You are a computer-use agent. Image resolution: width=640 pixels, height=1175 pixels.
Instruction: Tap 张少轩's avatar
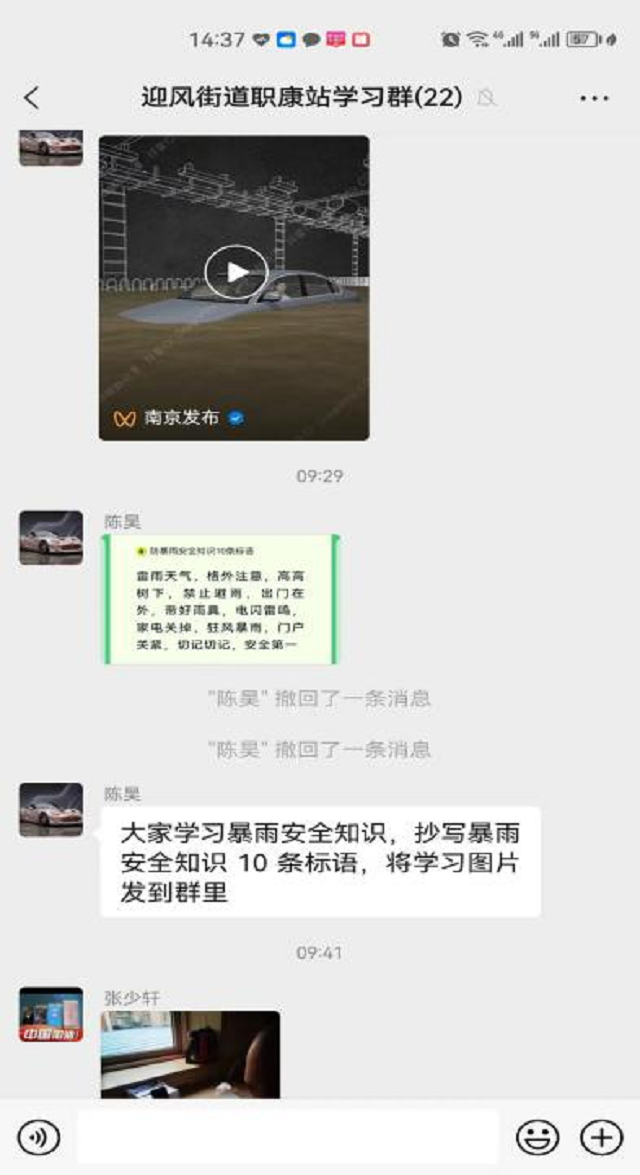click(51, 1015)
